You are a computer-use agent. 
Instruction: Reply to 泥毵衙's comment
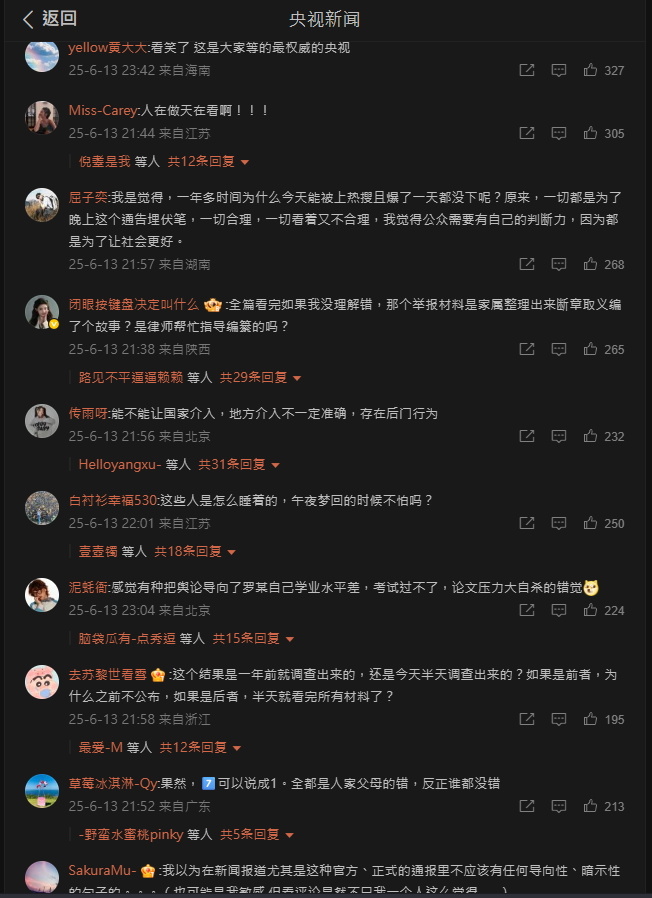click(x=559, y=610)
